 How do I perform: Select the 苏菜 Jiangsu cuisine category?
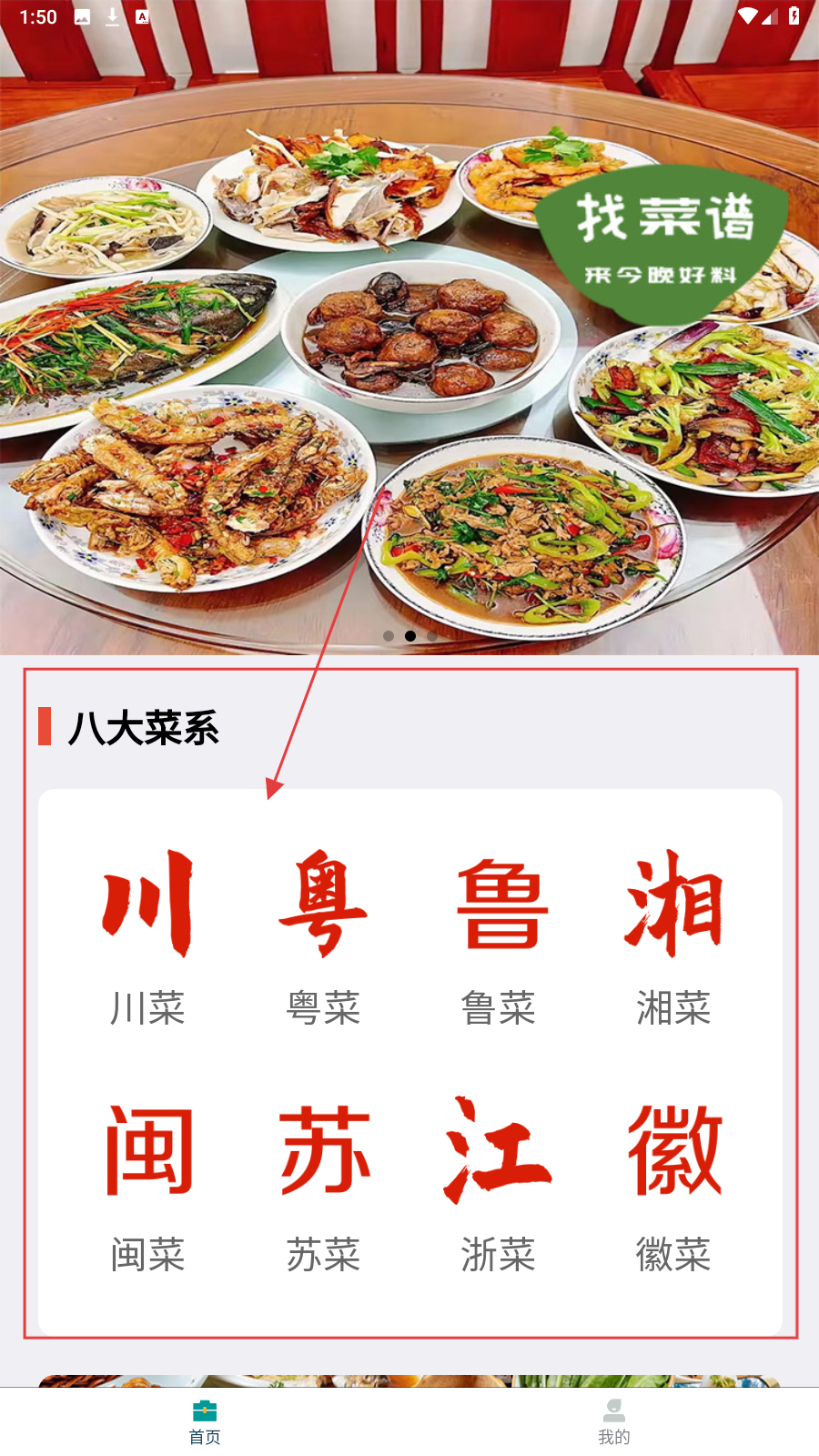tap(323, 1185)
